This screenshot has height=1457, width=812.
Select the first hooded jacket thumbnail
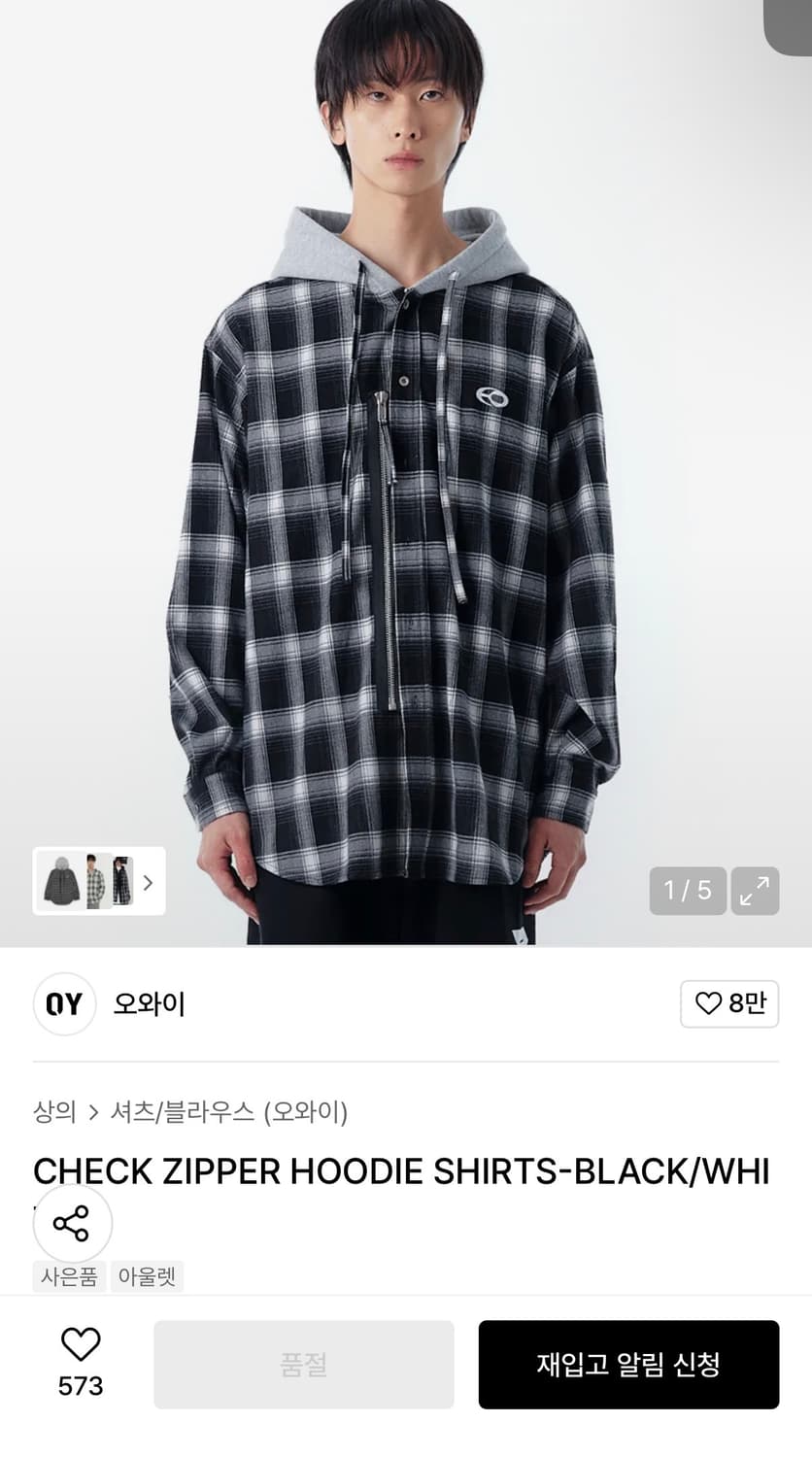[x=62, y=882]
